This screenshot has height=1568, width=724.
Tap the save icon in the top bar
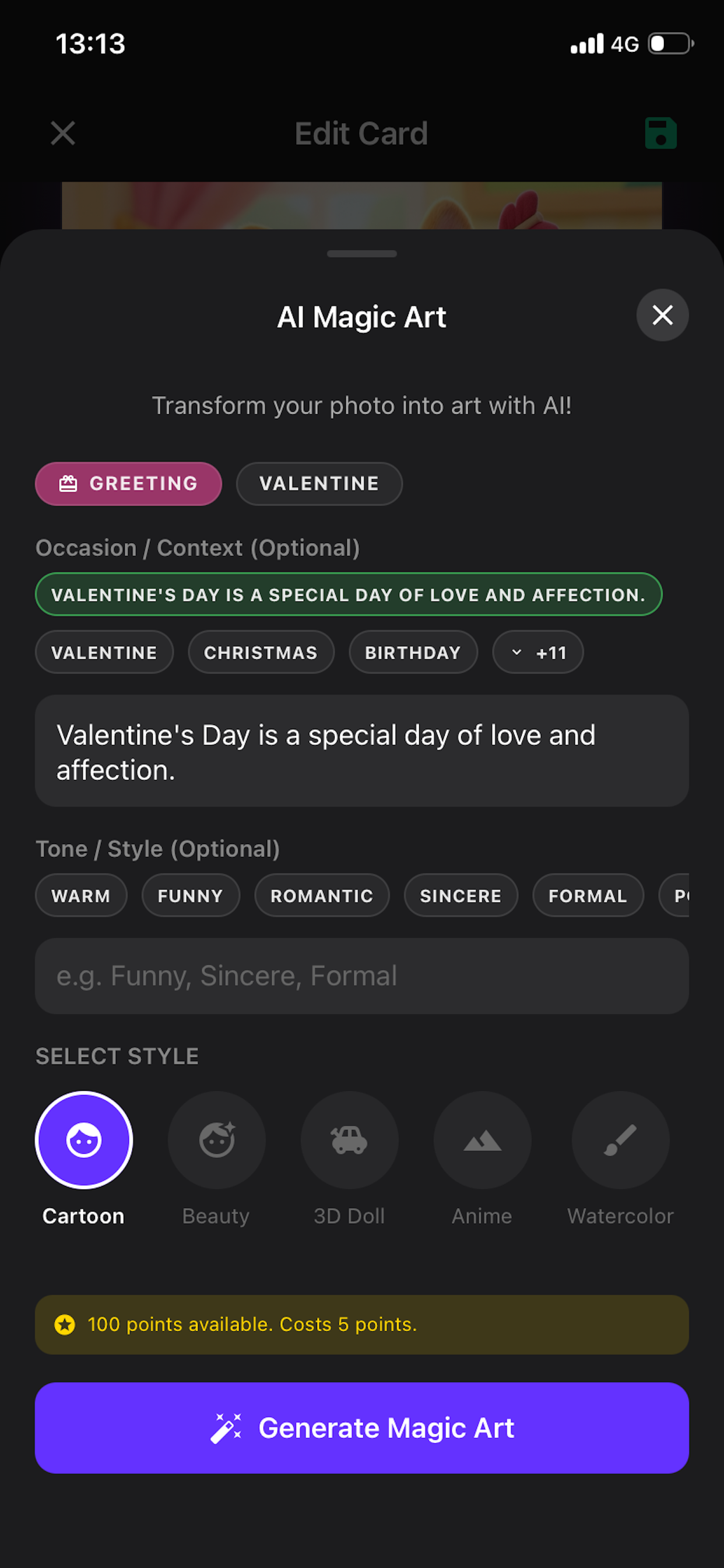point(660,134)
